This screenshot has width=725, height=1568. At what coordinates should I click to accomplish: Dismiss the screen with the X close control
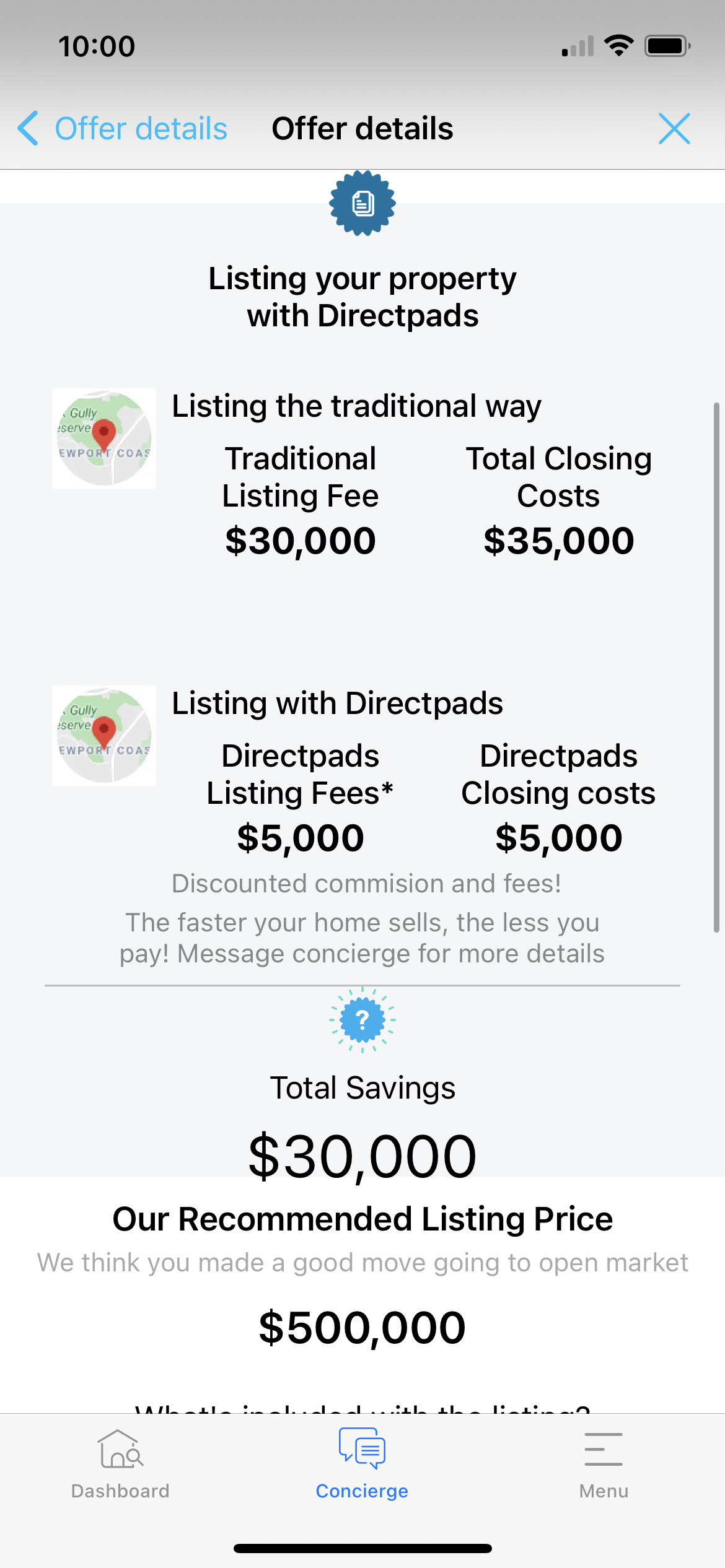point(675,128)
